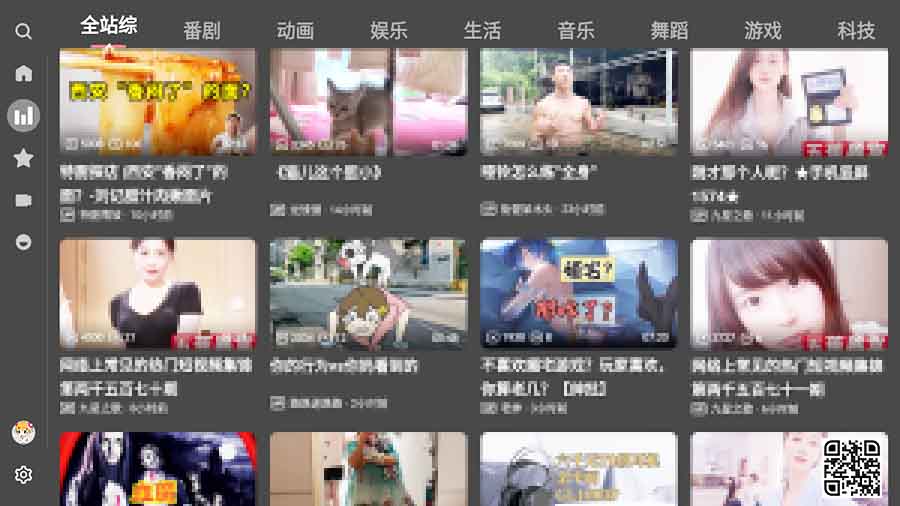Screen dimensions: 900x506
Task: Switch to the 动画 tab
Action: (295, 30)
